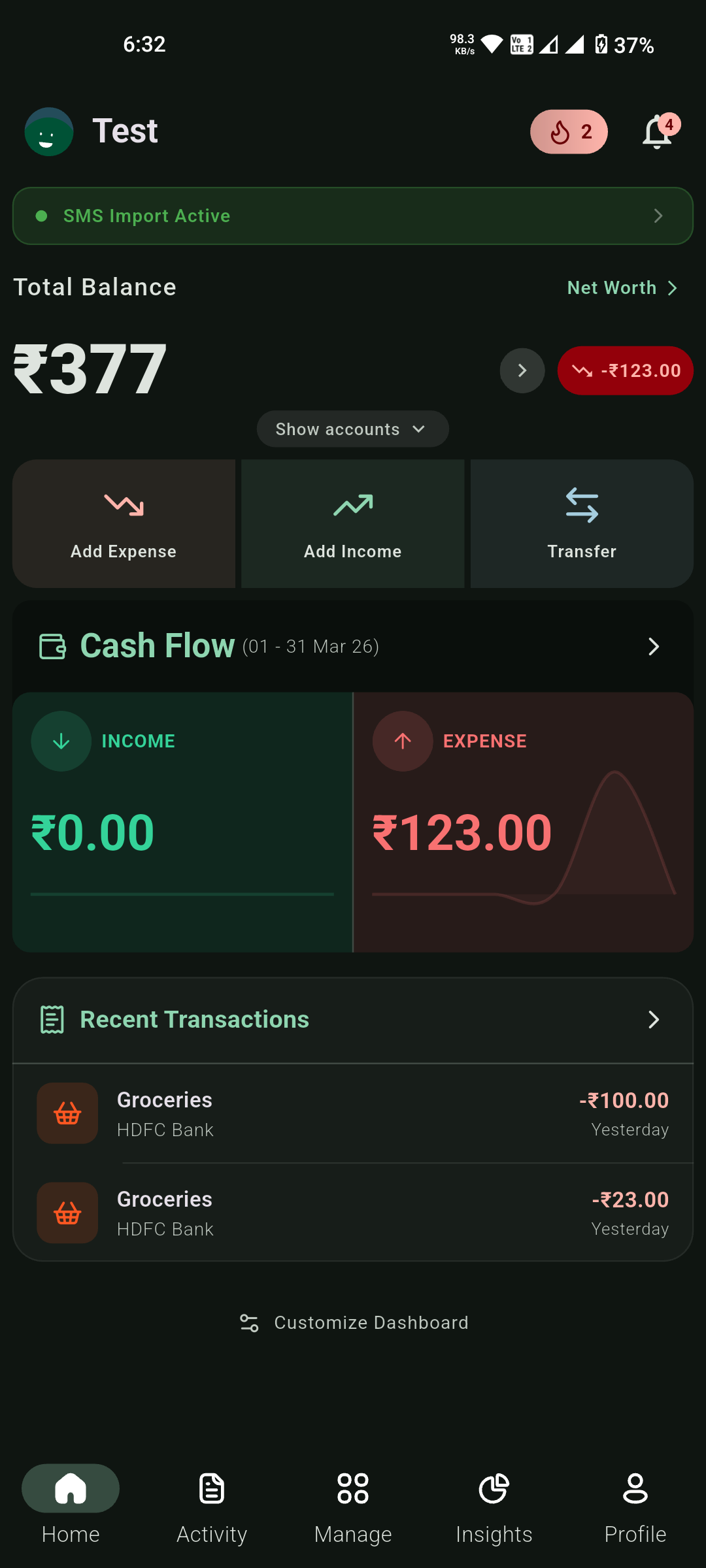
Task: Tap the -₹123.00 change pill
Action: point(625,370)
